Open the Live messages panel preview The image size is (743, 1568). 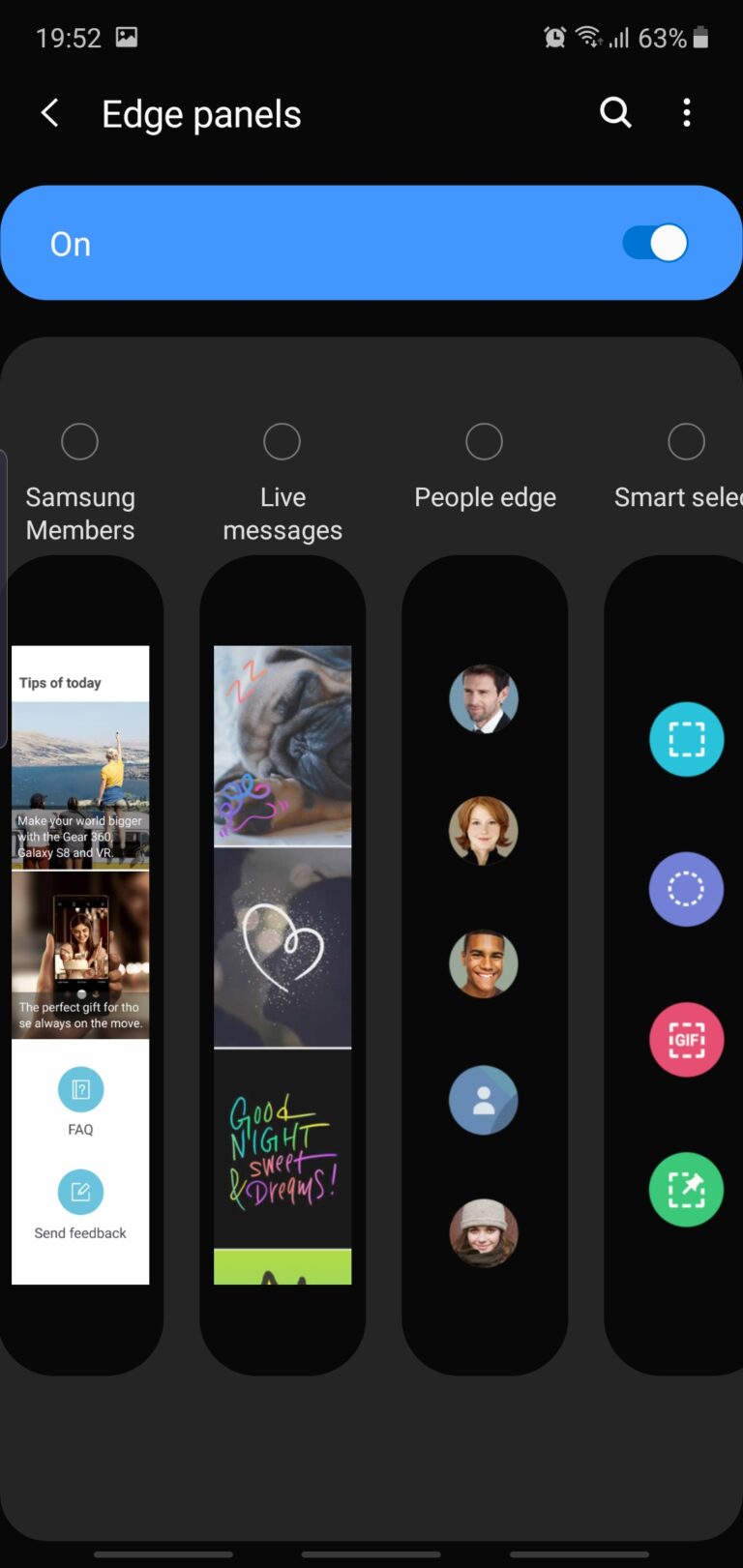[x=282, y=964]
